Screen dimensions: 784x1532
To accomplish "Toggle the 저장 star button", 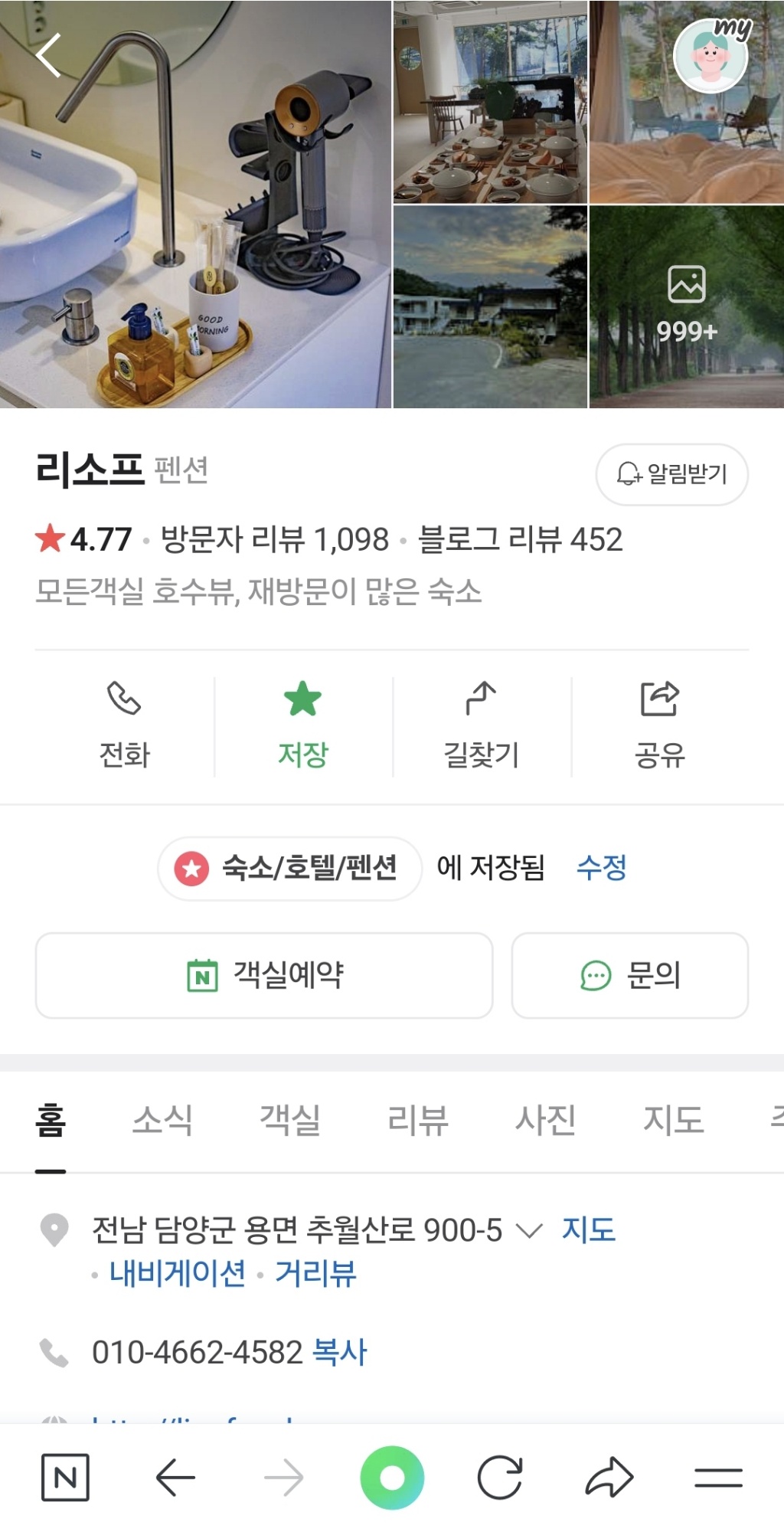I will click(x=303, y=725).
